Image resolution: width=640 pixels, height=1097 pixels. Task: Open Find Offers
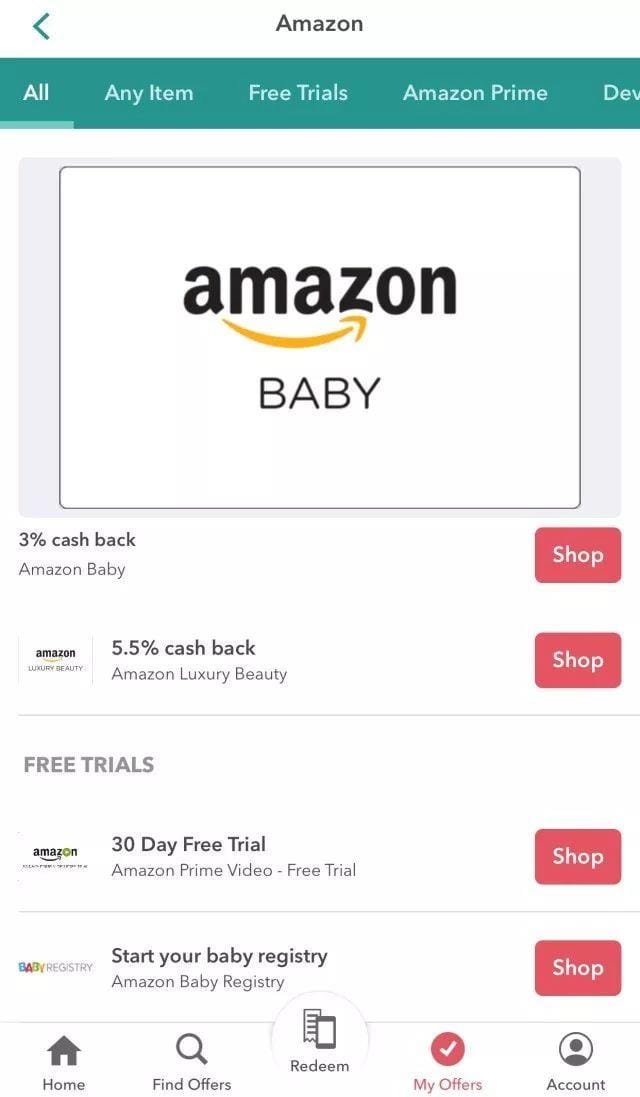[x=192, y=1062]
